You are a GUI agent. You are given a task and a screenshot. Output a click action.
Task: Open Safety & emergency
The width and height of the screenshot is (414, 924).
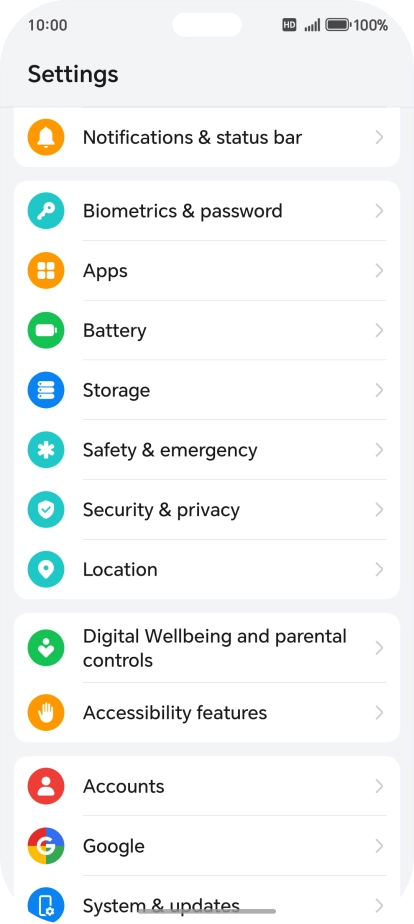pyautogui.click(x=207, y=450)
